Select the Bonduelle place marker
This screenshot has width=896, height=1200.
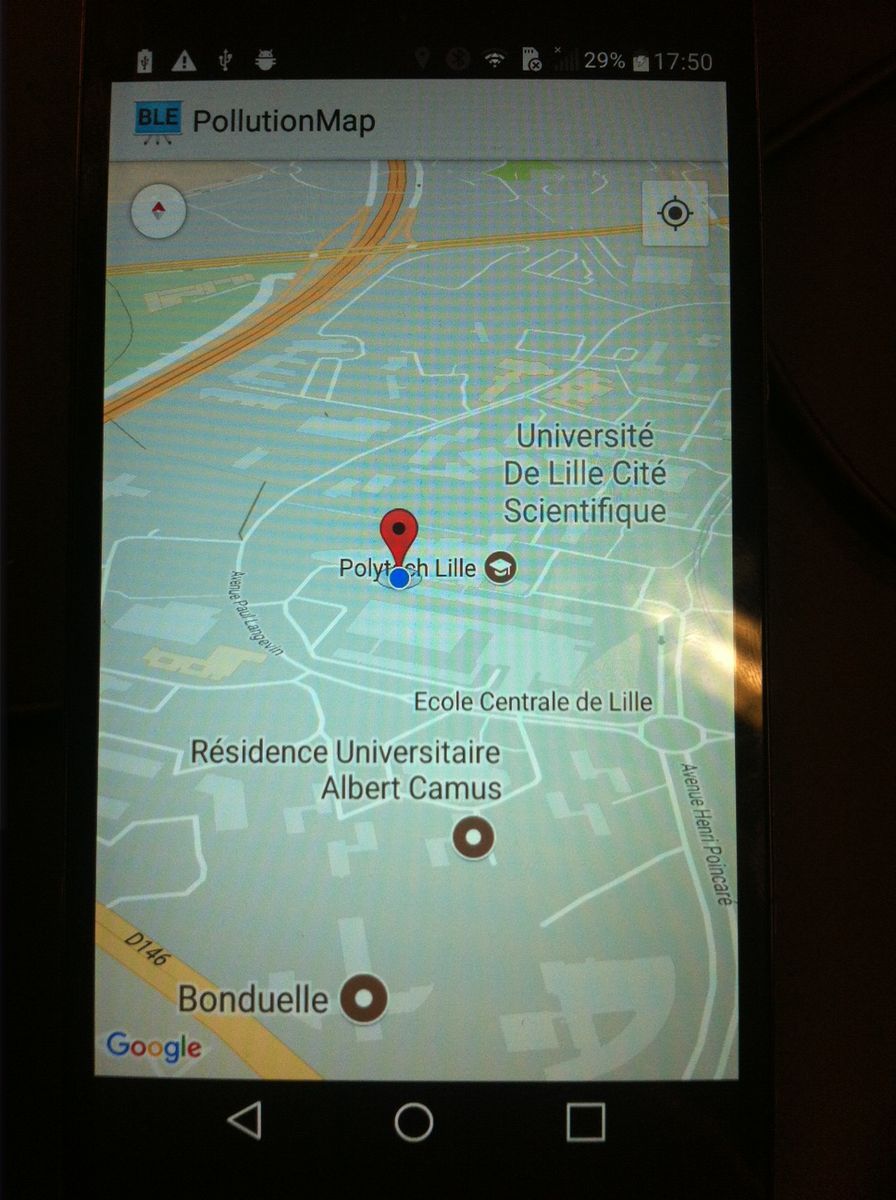(364, 998)
